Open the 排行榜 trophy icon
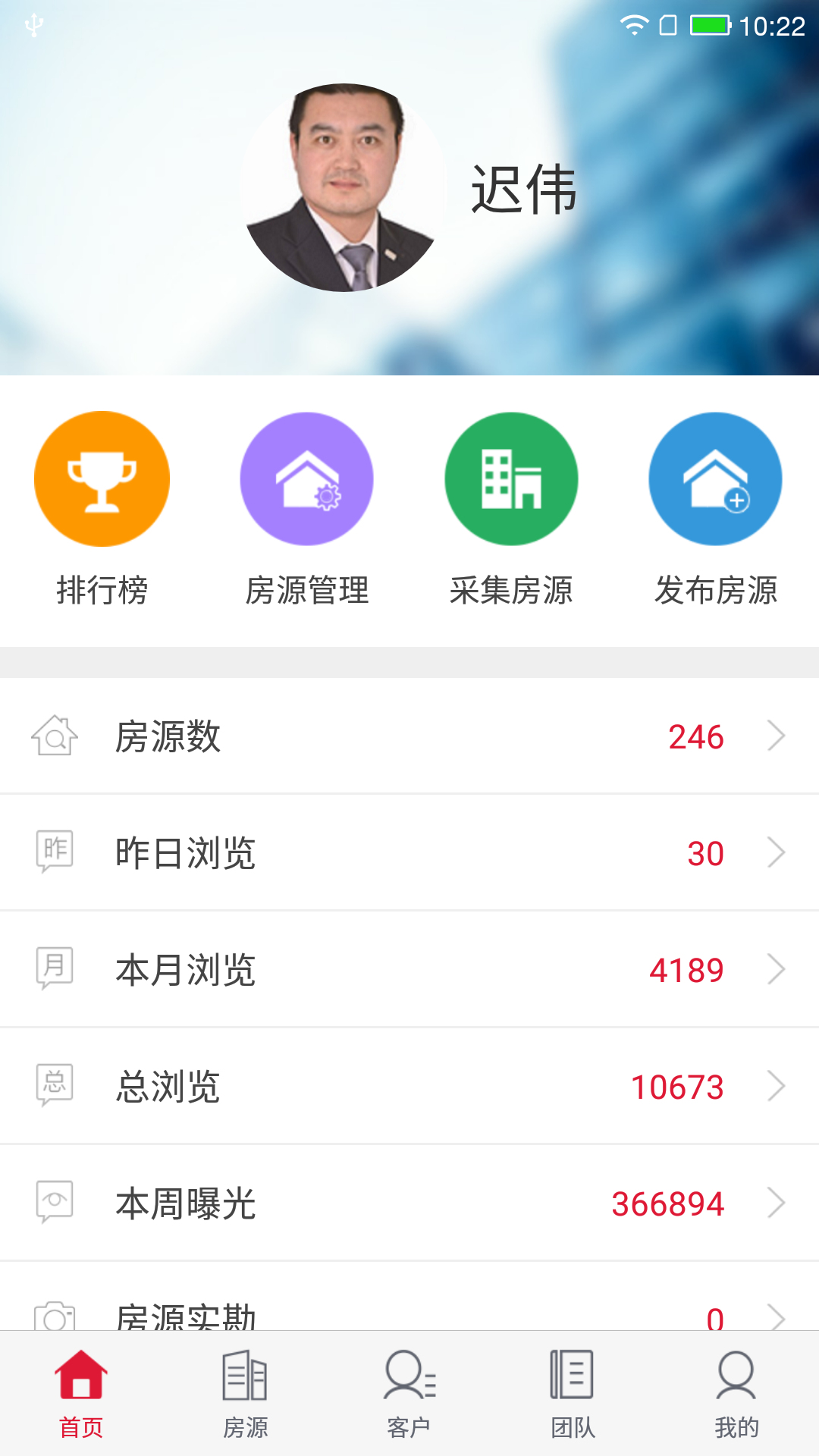Image resolution: width=819 pixels, height=1456 pixels. (x=102, y=479)
